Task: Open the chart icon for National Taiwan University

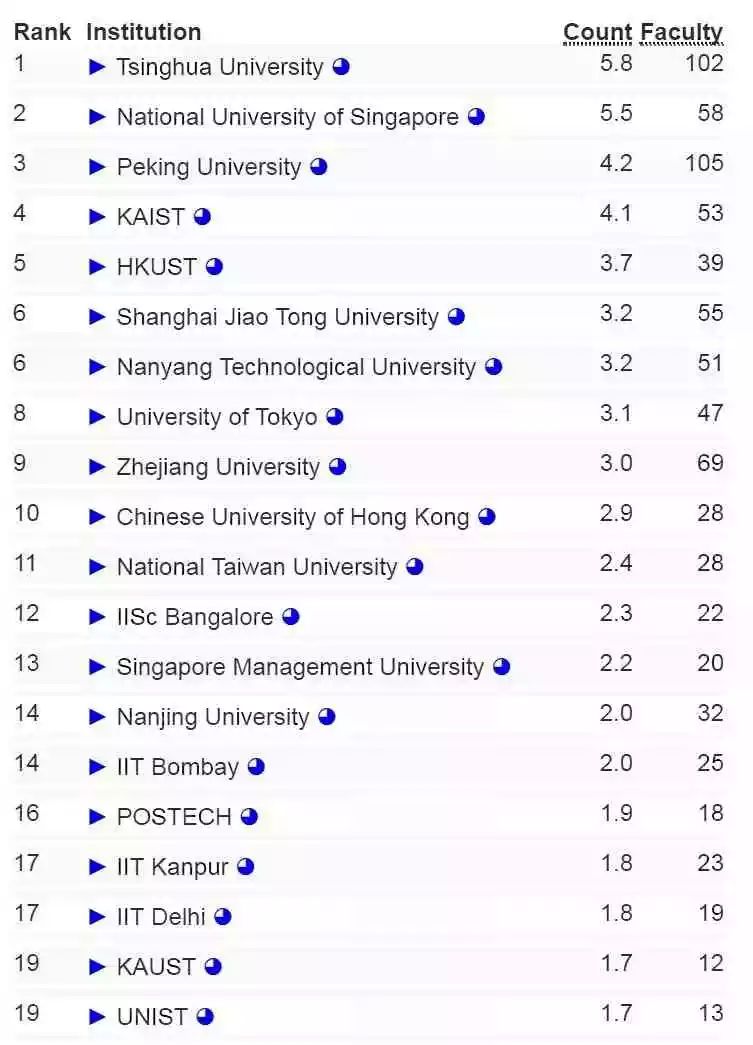Action: [414, 566]
